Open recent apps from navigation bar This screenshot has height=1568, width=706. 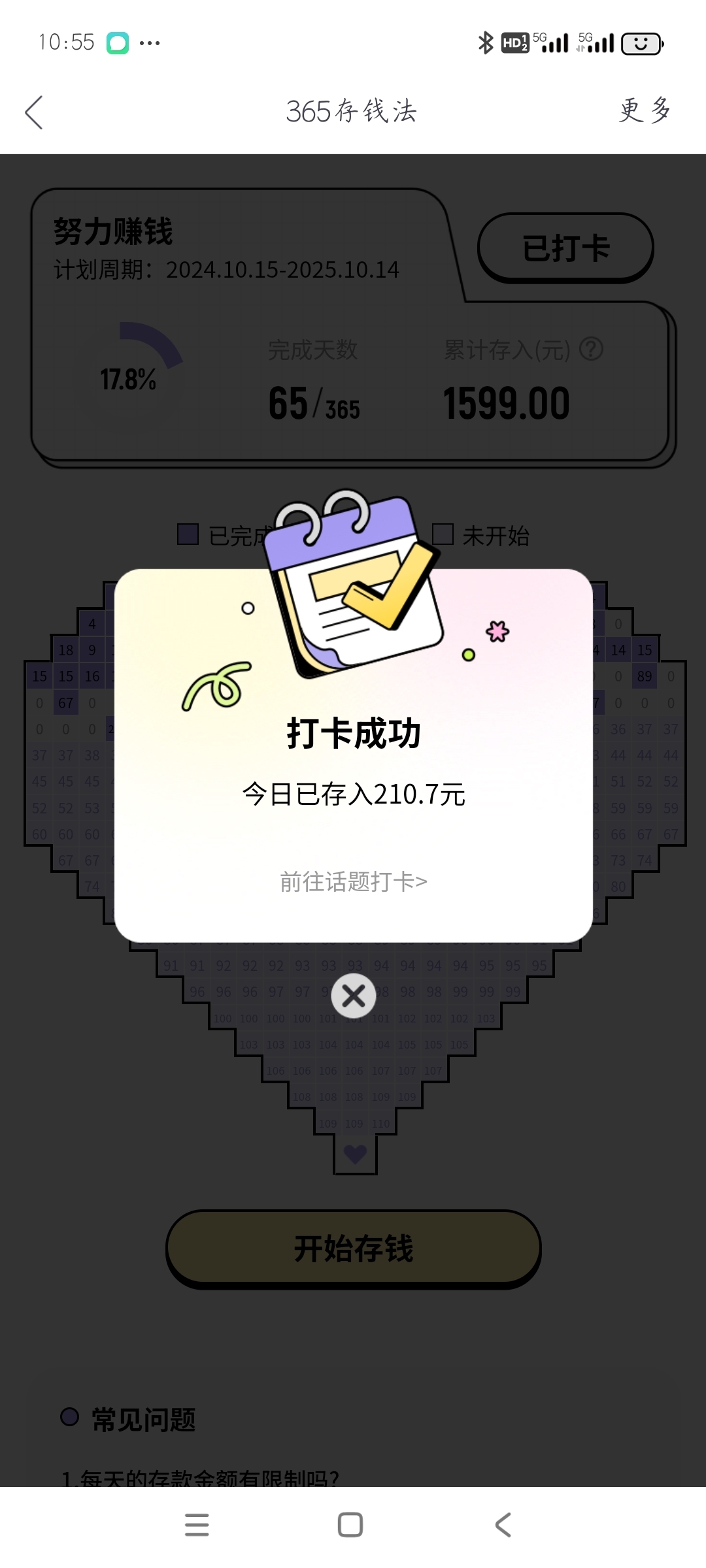click(x=197, y=1525)
